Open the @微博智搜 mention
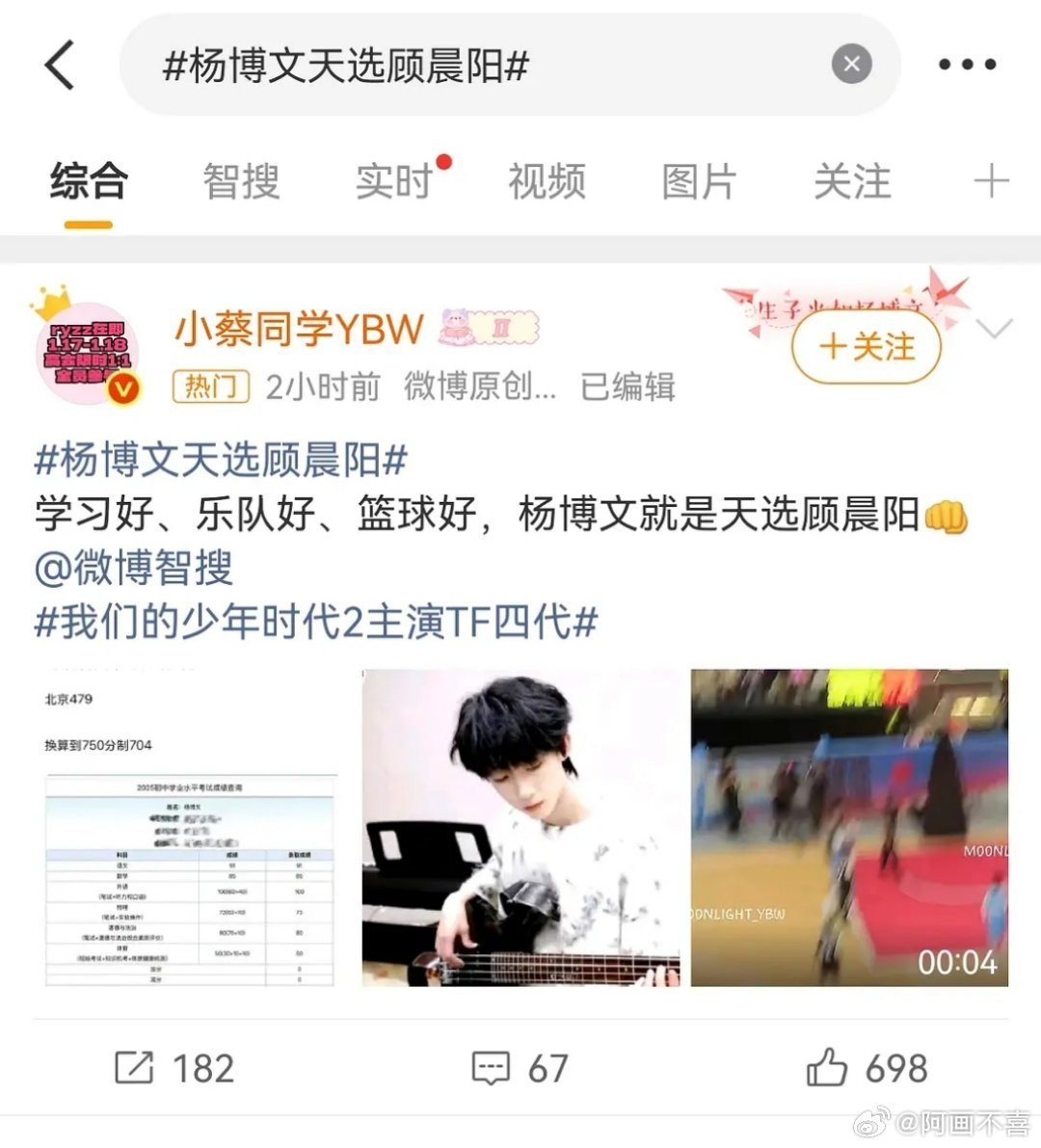 pyautogui.click(x=134, y=568)
